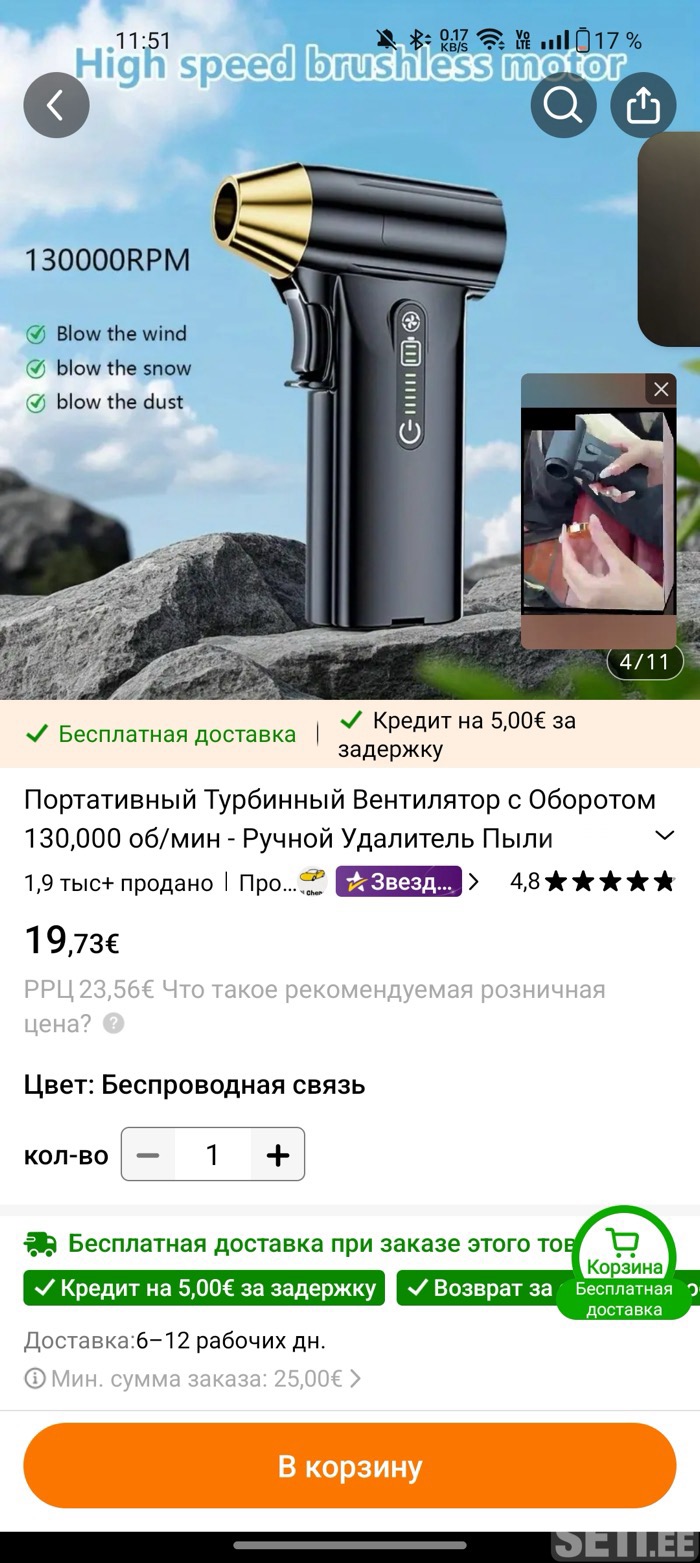Open the recommended retail price help icon
This screenshot has height=1563, width=700.
pyautogui.click(x=114, y=1023)
